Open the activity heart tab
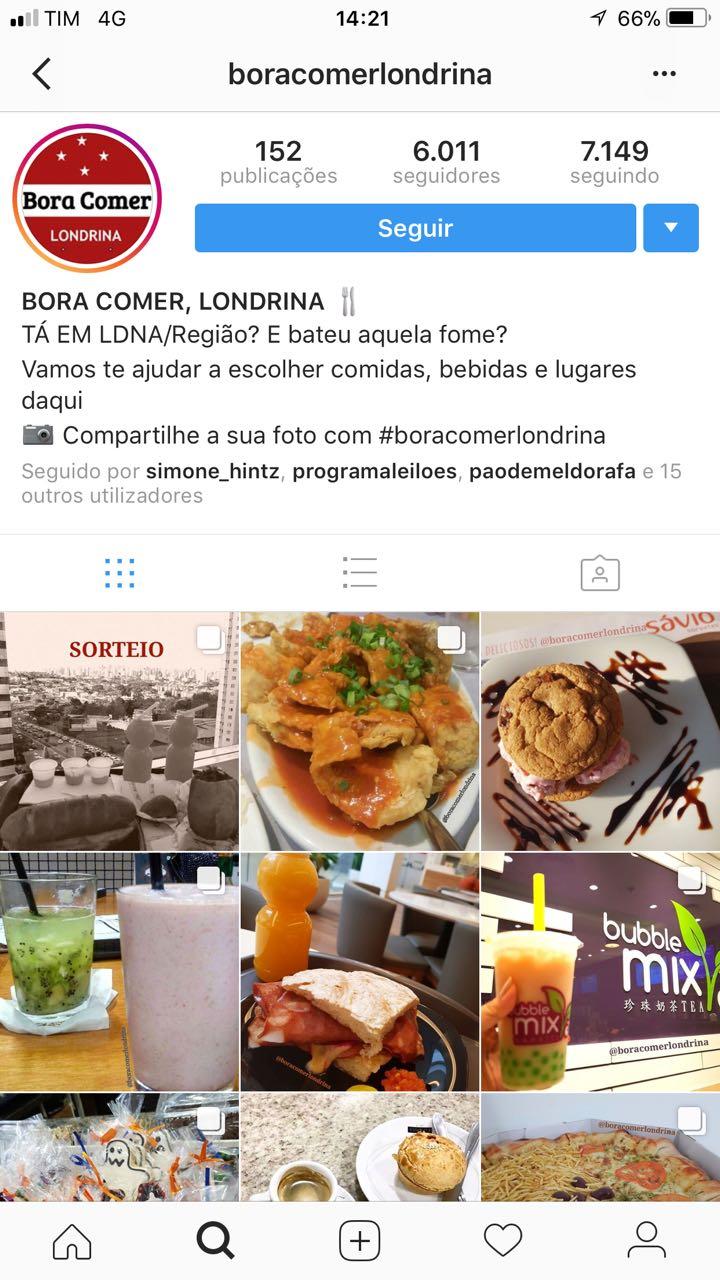Image resolution: width=720 pixels, height=1280 pixels. pyautogui.click(x=503, y=1241)
